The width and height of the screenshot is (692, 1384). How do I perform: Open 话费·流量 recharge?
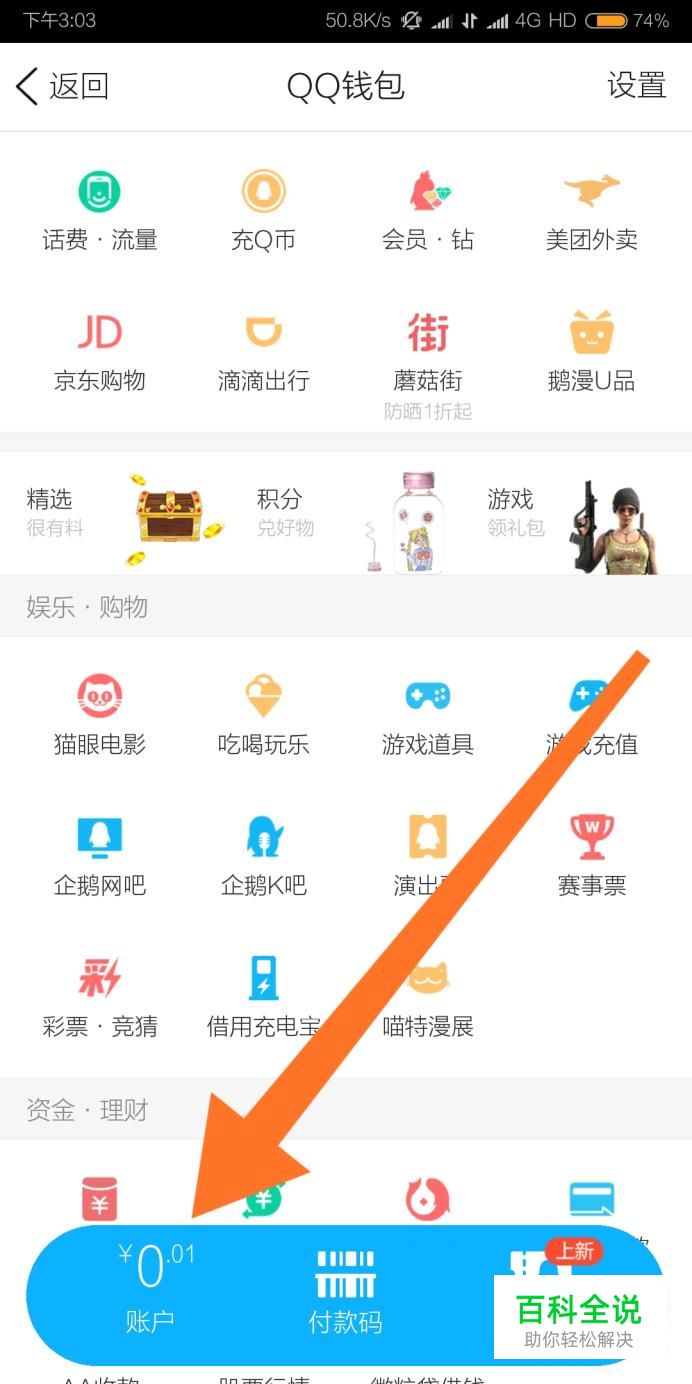tap(99, 211)
